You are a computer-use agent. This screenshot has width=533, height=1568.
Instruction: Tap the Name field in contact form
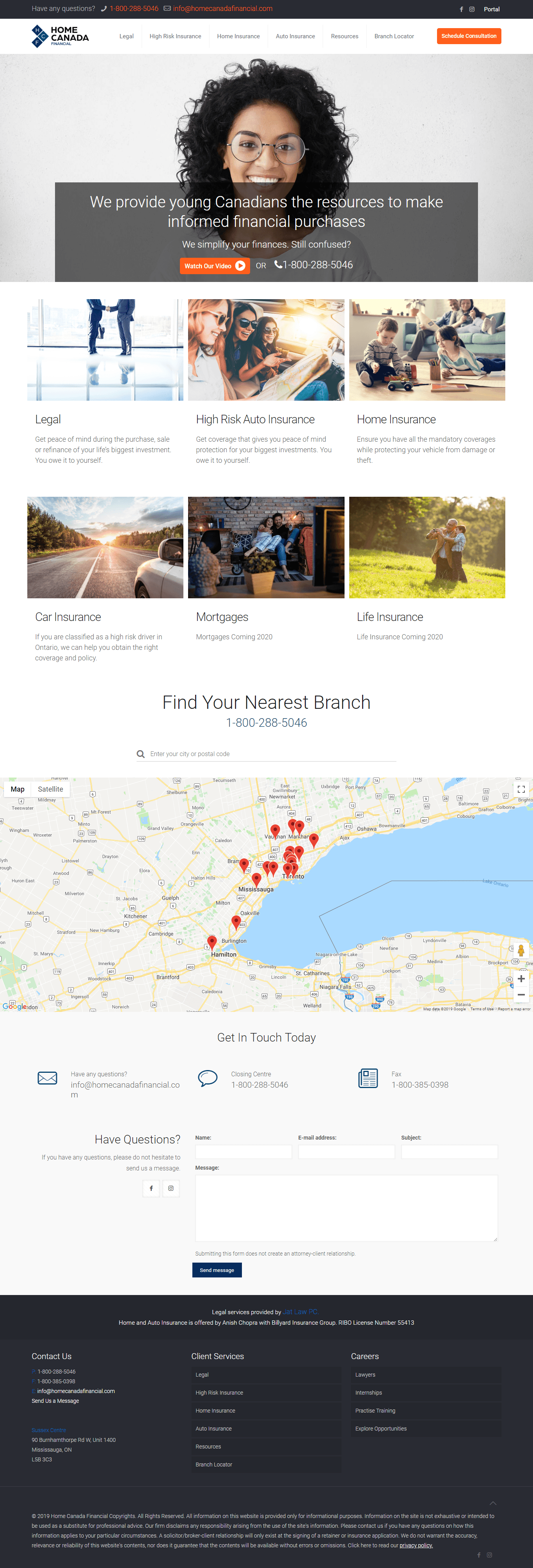[x=243, y=1151]
